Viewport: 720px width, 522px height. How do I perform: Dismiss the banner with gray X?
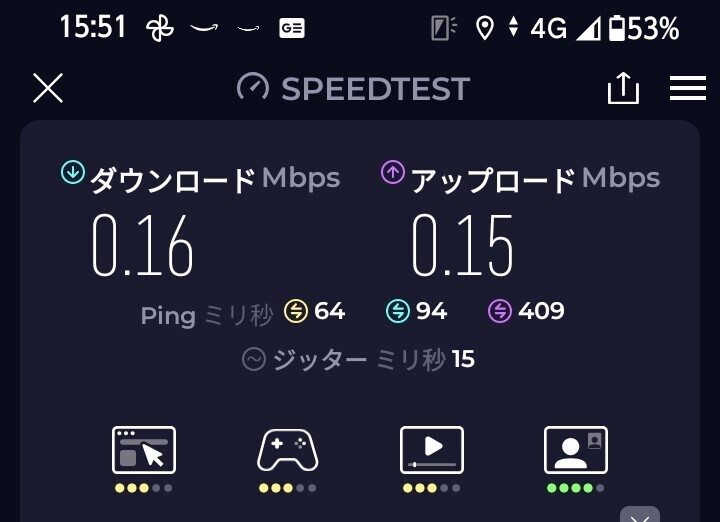point(640,515)
